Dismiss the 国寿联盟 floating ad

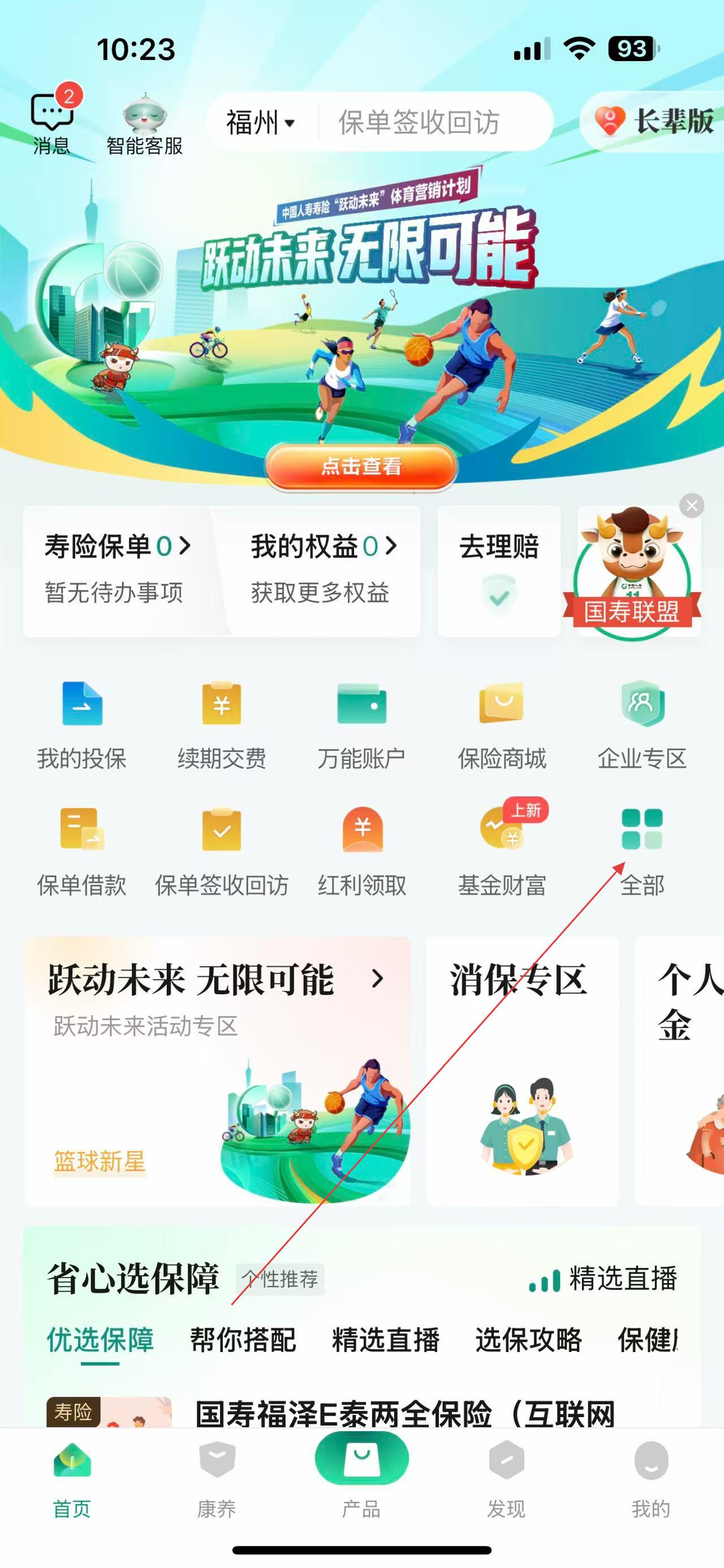click(692, 506)
